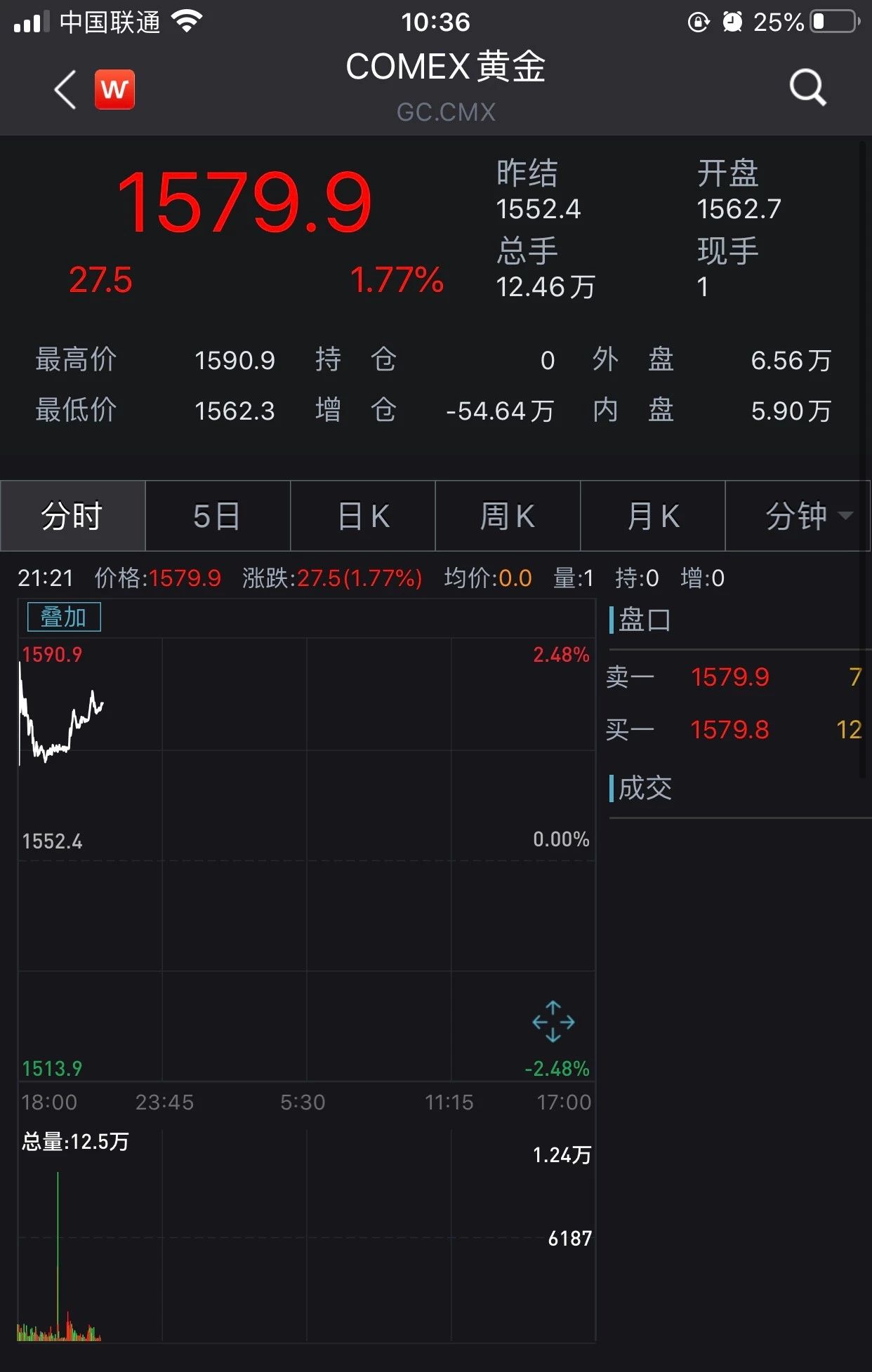Viewport: 872px width, 1372px height.
Task: Go back using the arrow icon
Action: (x=65, y=90)
